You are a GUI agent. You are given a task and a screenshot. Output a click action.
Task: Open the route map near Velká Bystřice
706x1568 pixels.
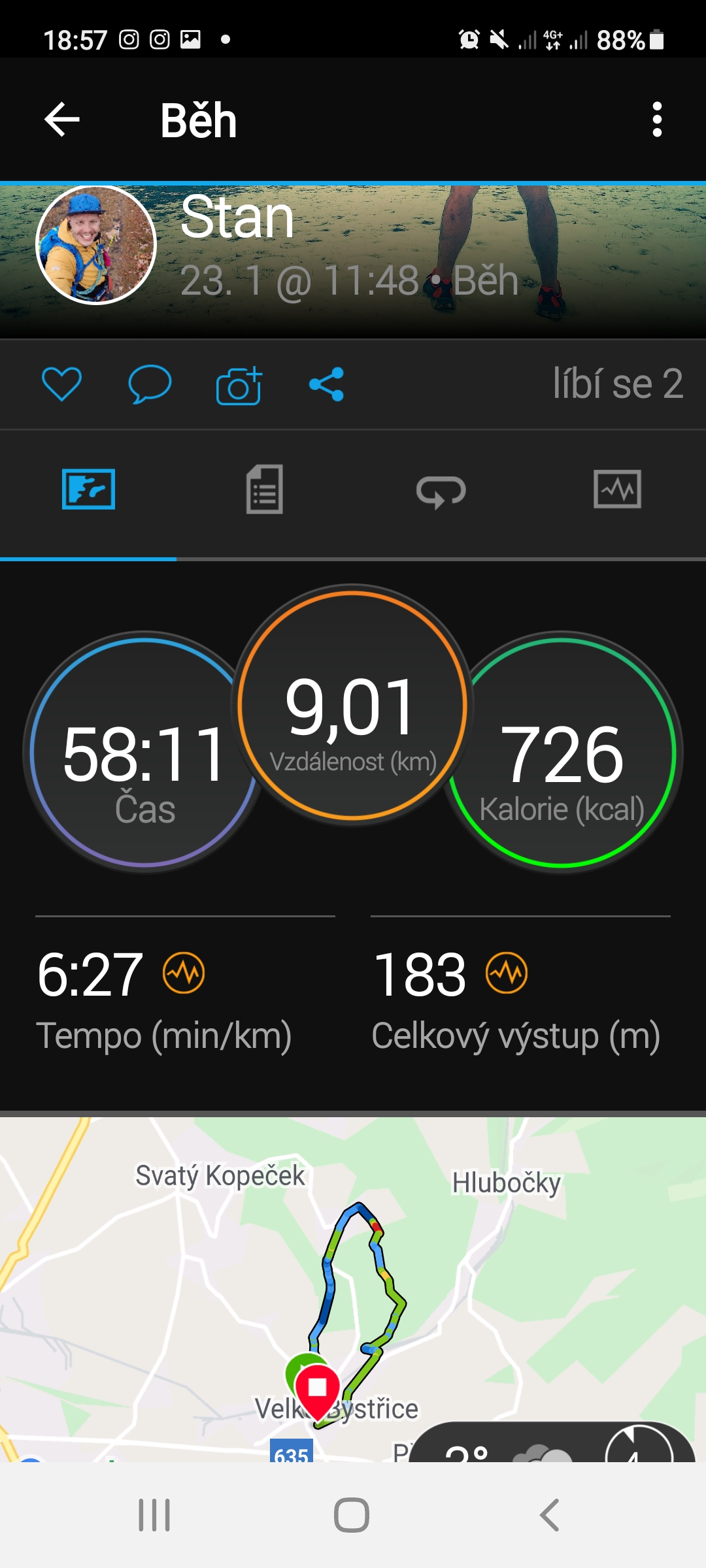tap(353, 1294)
